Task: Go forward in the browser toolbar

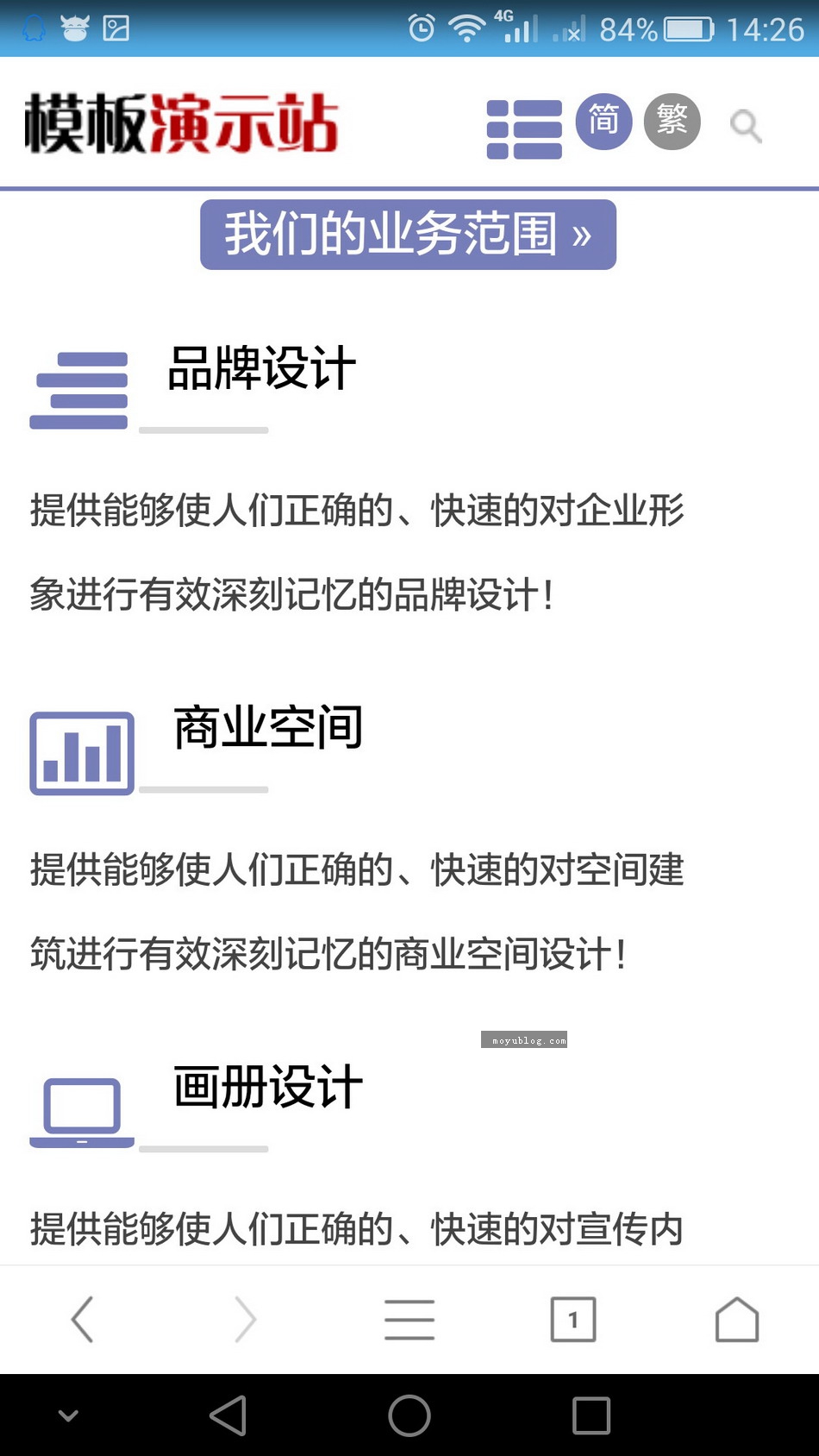Action: click(x=246, y=1320)
